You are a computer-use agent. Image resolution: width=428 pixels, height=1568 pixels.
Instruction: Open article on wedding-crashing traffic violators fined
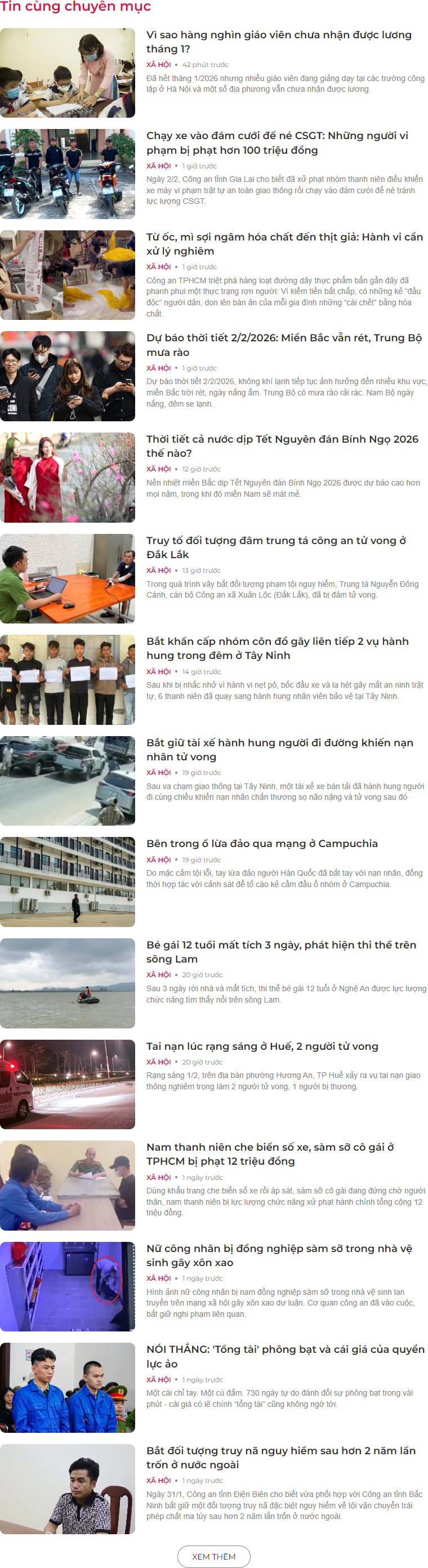tap(277, 142)
